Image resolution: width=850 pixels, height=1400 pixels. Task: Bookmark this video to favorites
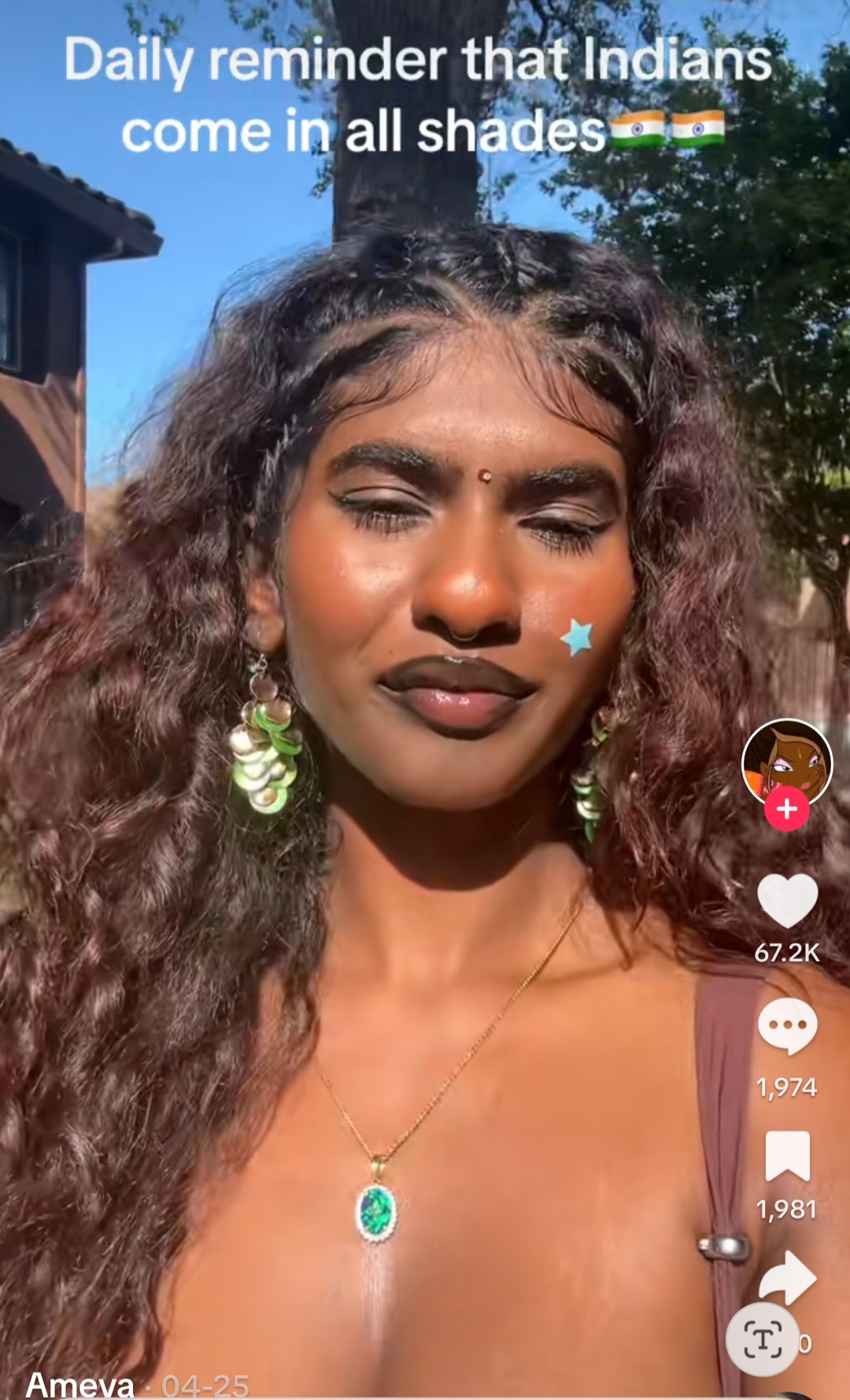787,1155
